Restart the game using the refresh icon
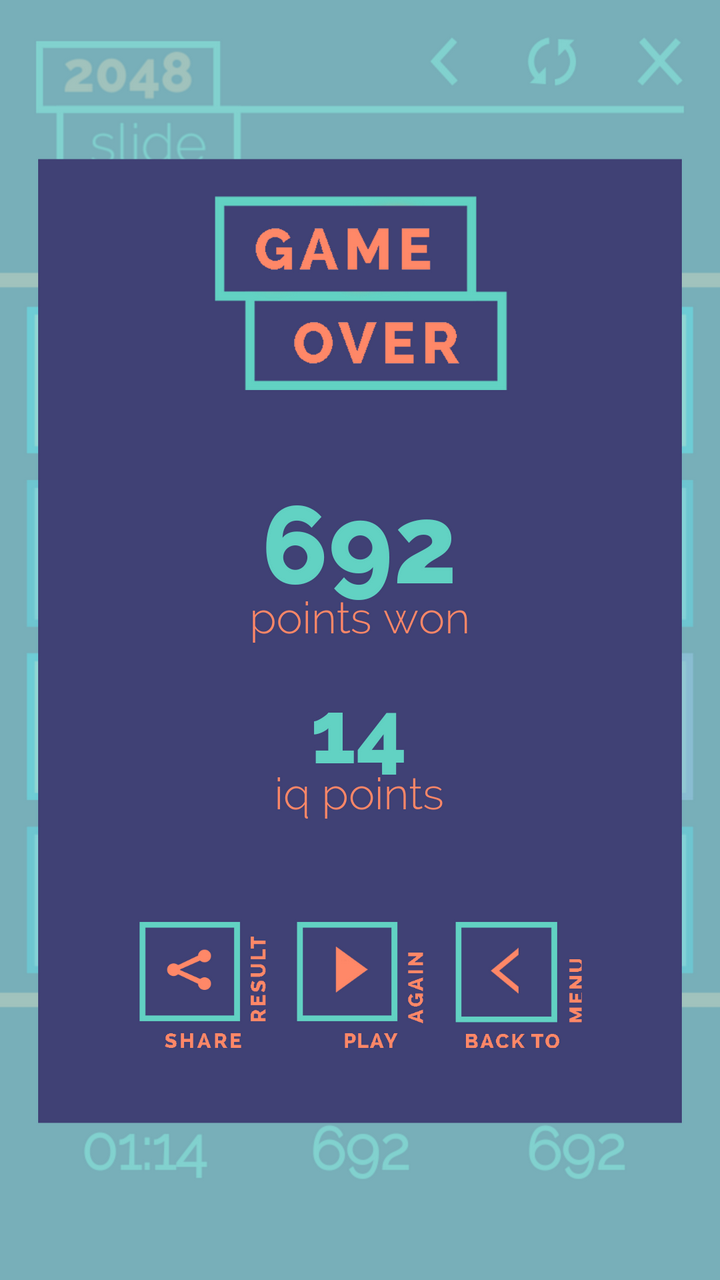This screenshot has height=1280, width=720. [x=552, y=62]
